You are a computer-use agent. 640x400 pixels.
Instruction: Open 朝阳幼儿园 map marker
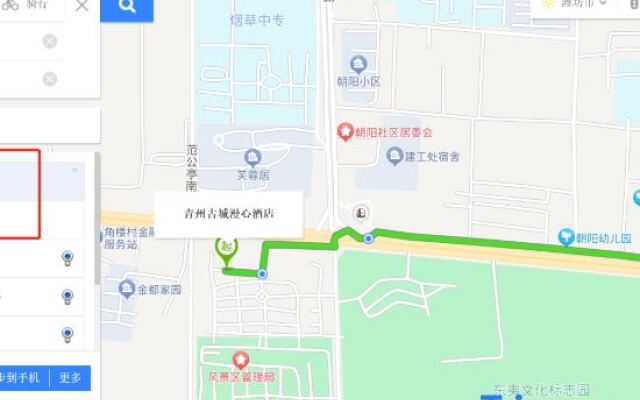pos(567,238)
